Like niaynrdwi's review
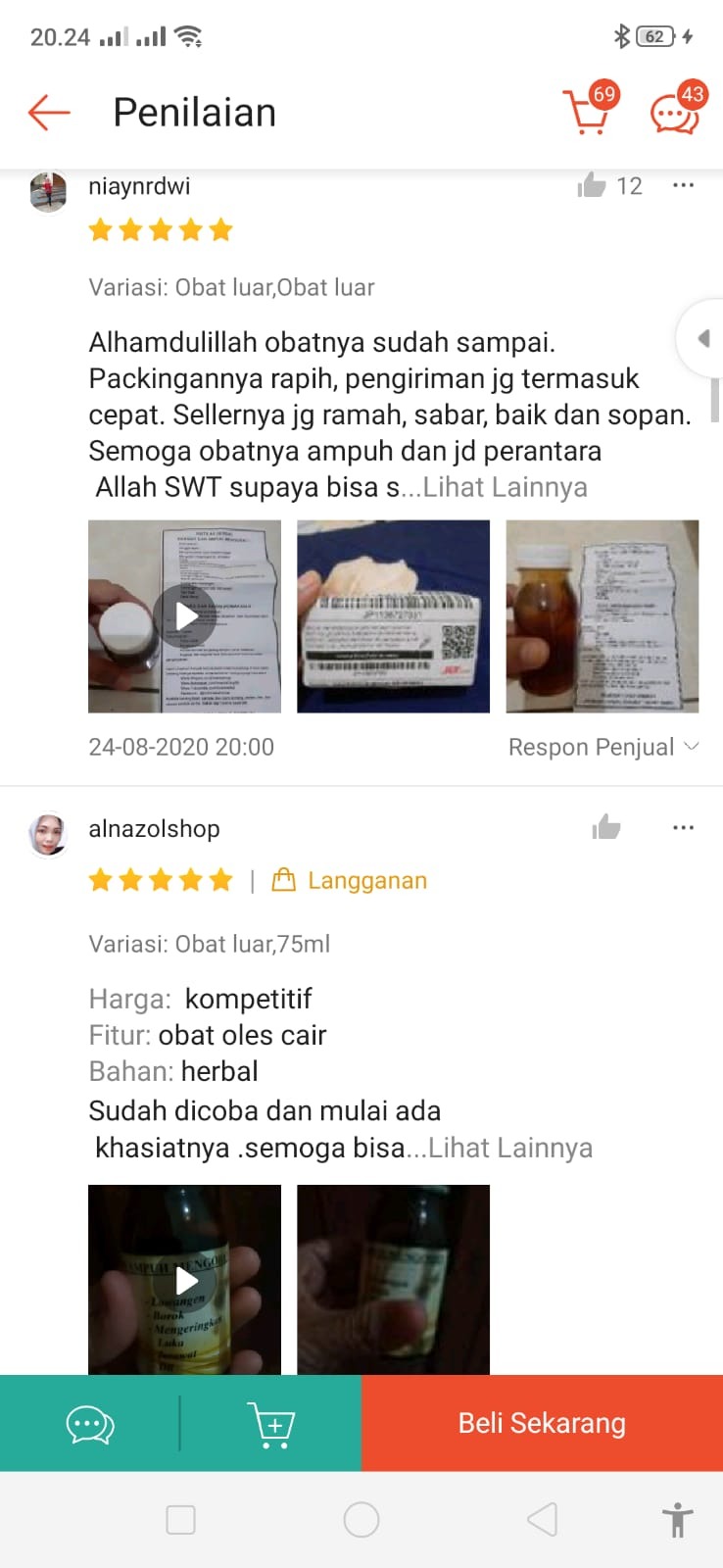 592,185
